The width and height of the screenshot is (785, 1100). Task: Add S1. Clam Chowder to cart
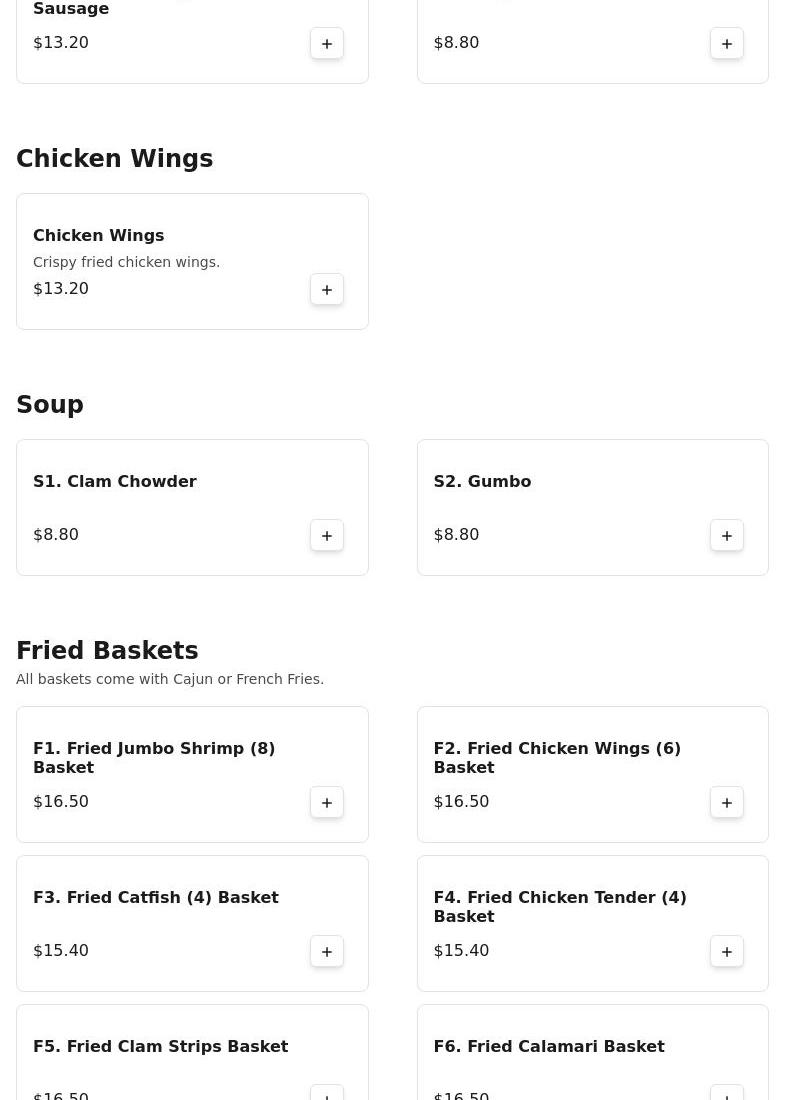(x=327, y=535)
